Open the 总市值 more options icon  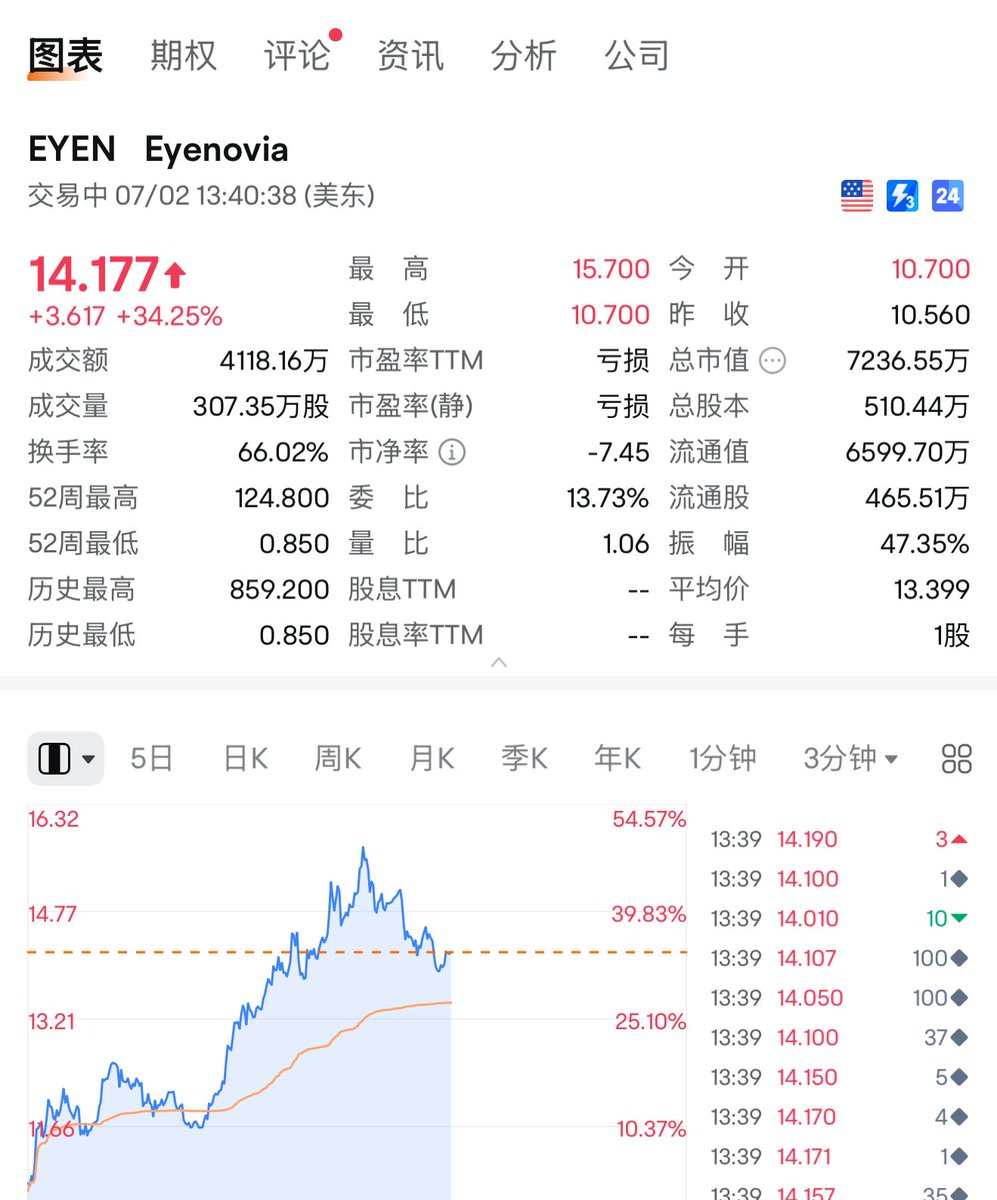(x=772, y=360)
